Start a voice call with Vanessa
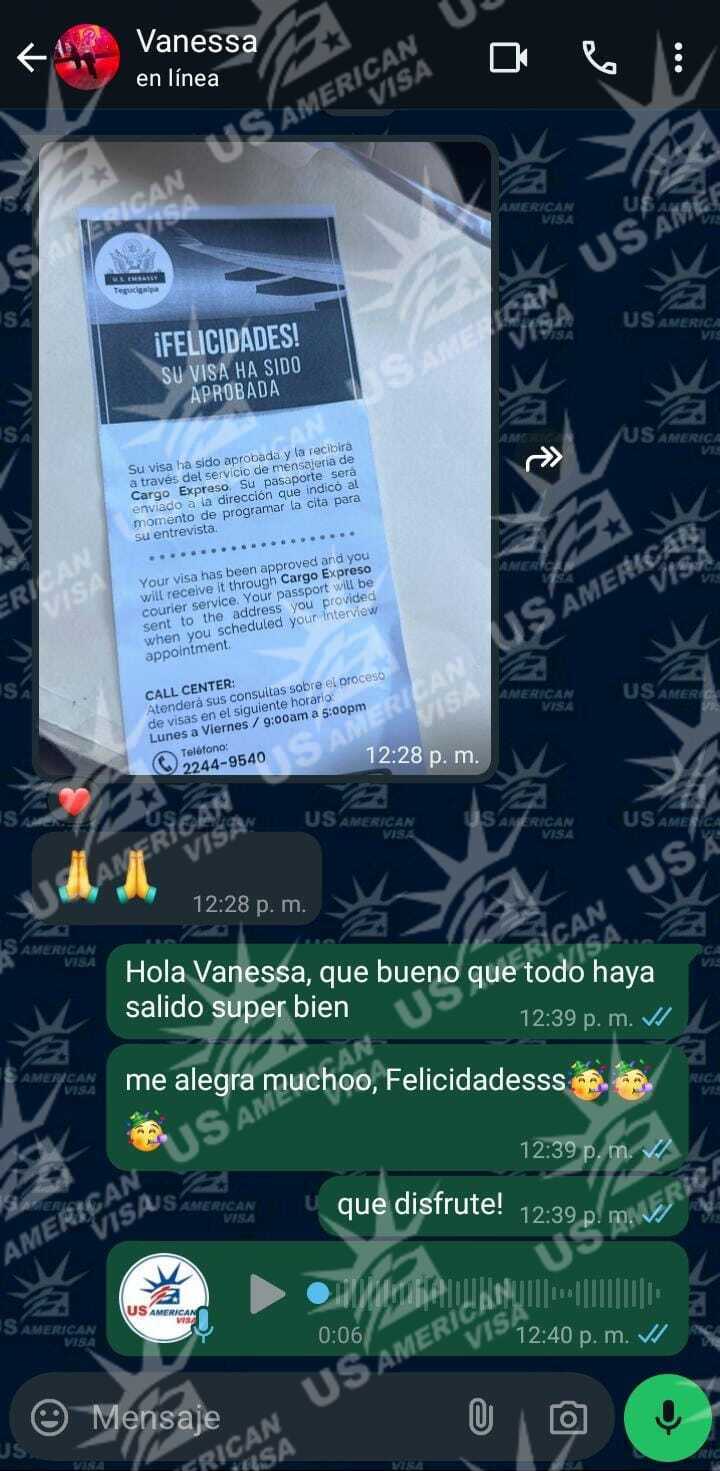Viewport: 720px width, 1471px height. click(x=599, y=58)
